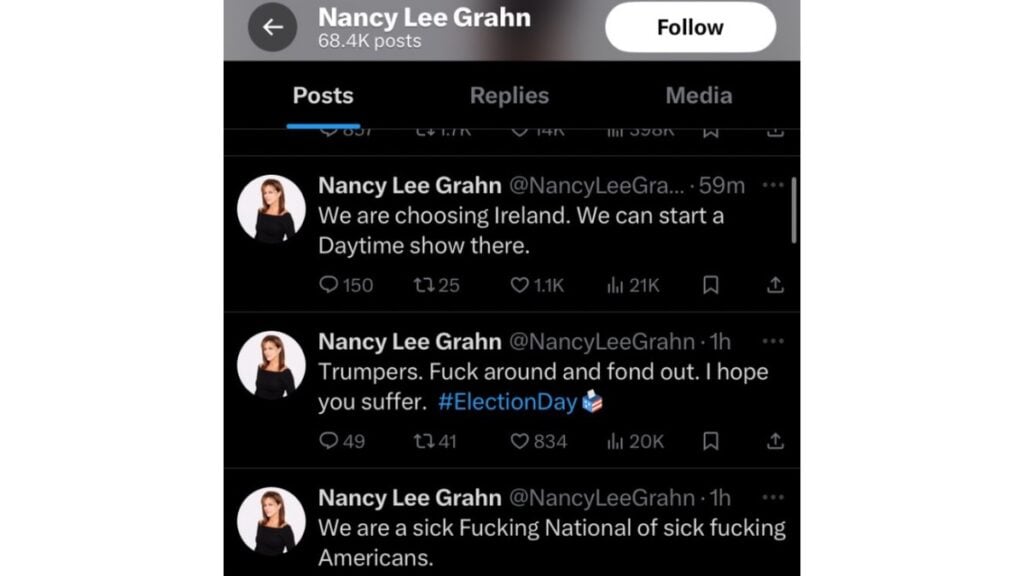
Task: Select the Posts tab
Action: coord(322,96)
